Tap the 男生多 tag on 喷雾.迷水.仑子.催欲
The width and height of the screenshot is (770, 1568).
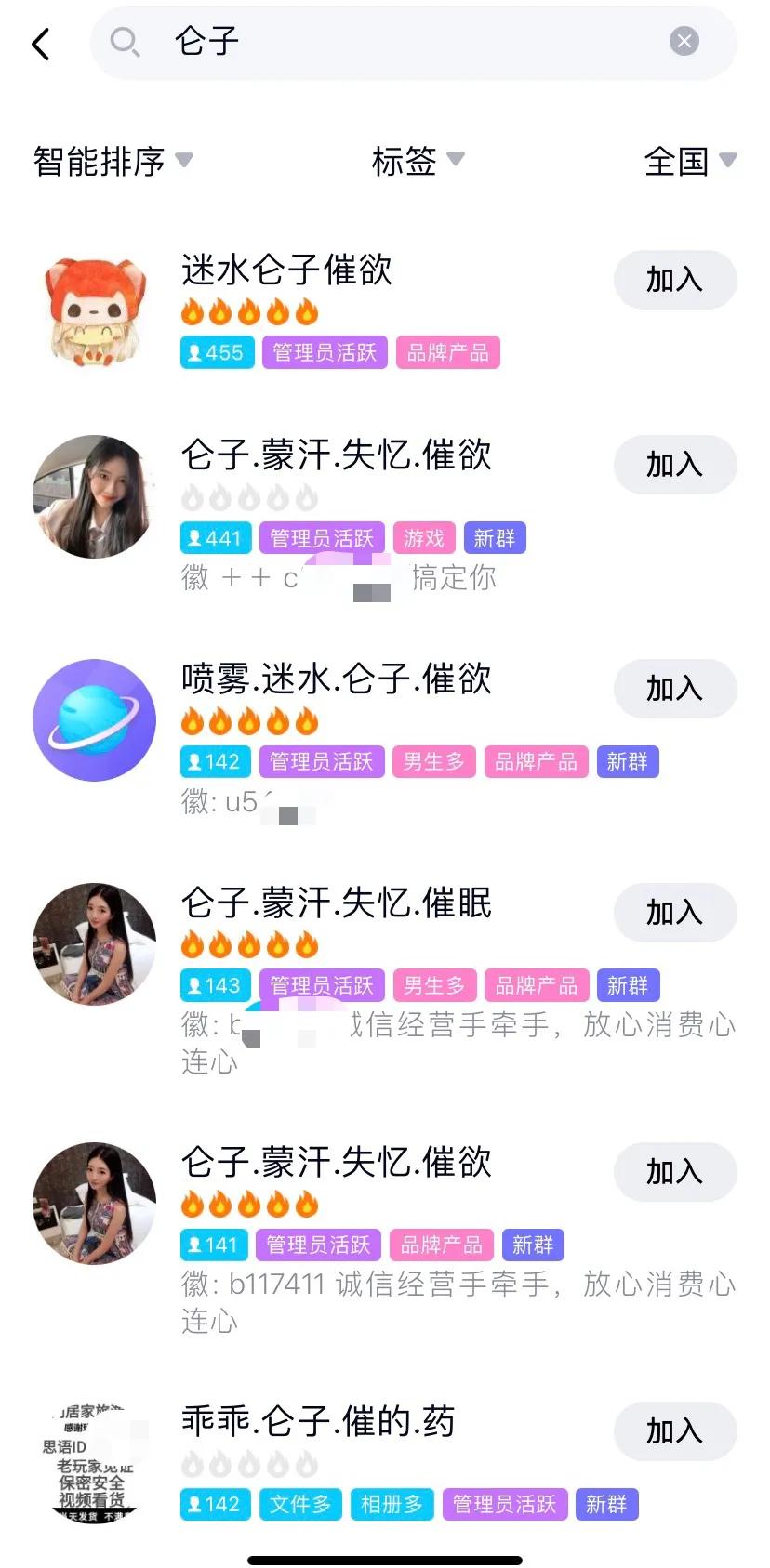pos(434,761)
